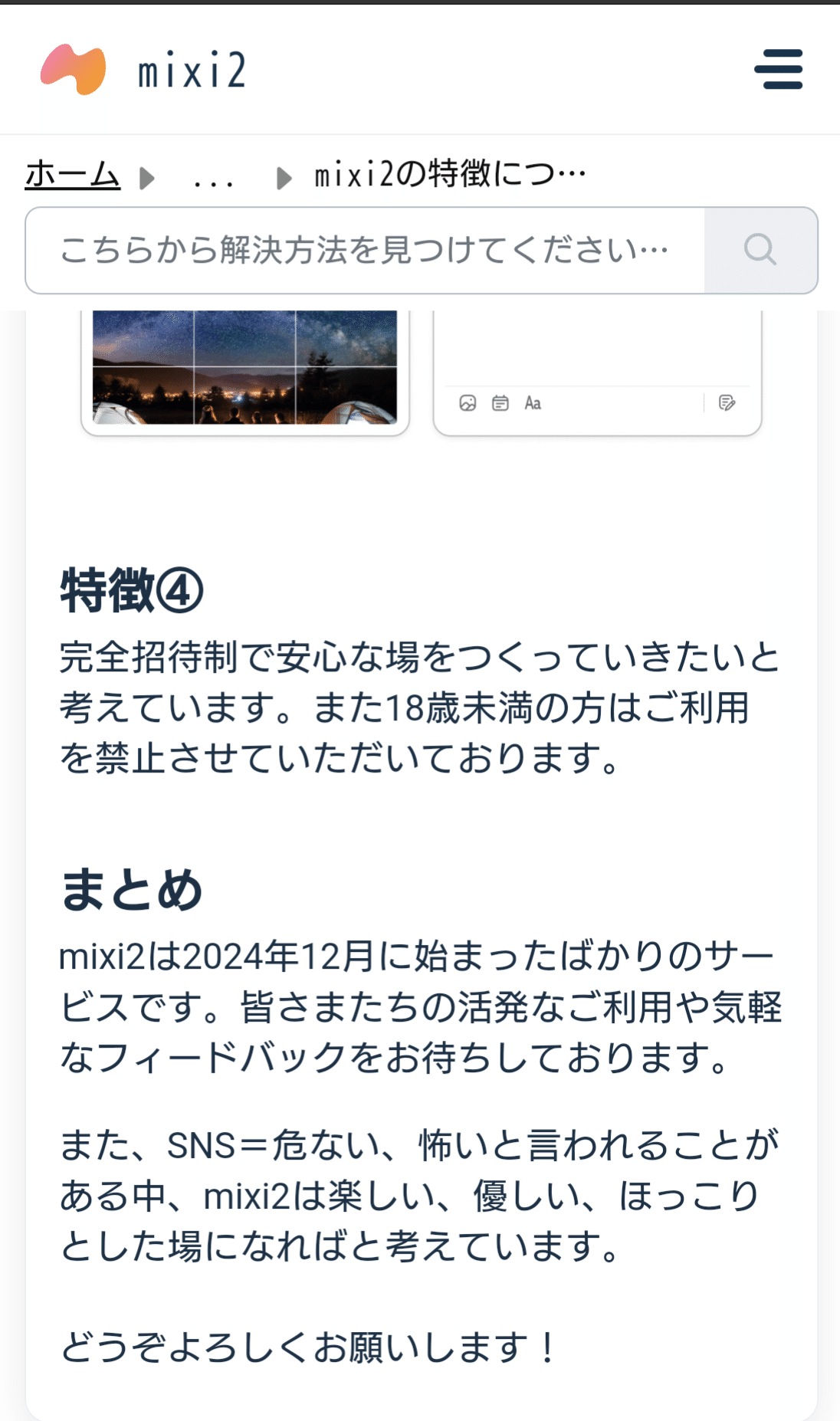
Task: Navigate home via the ホーム breadcrumb link
Action: pyautogui.click(x=72, y=174)
